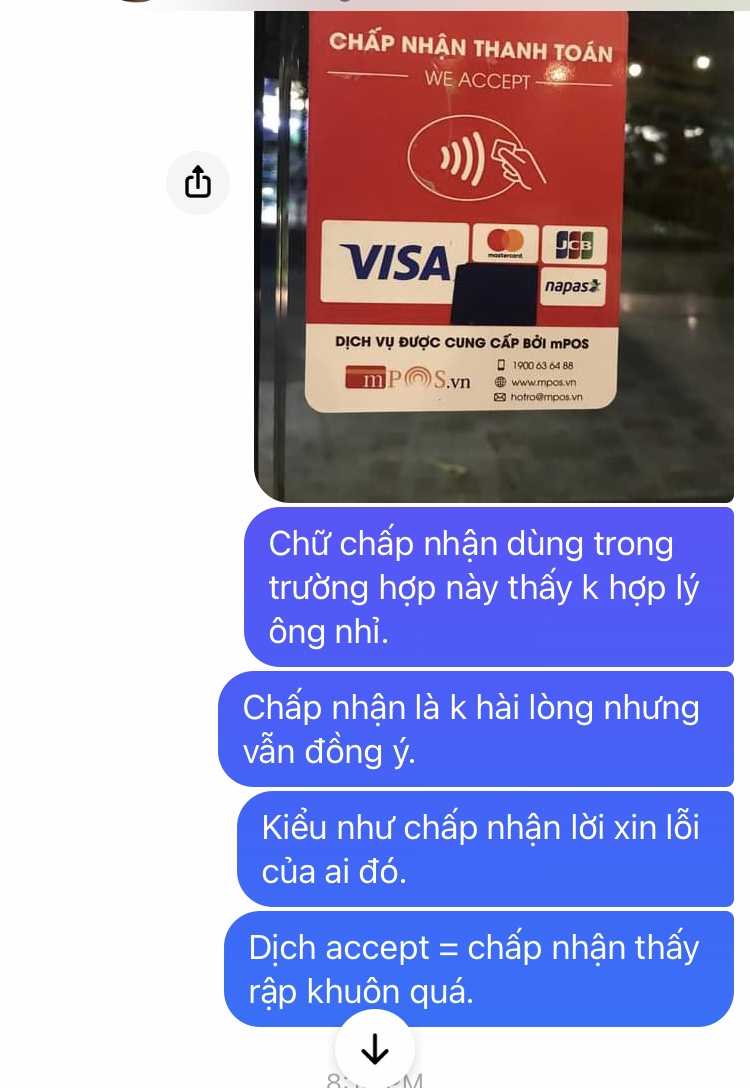Open the mPOS payment sign photo
The width and height of the screenshot is (750, 1088).
494,255
